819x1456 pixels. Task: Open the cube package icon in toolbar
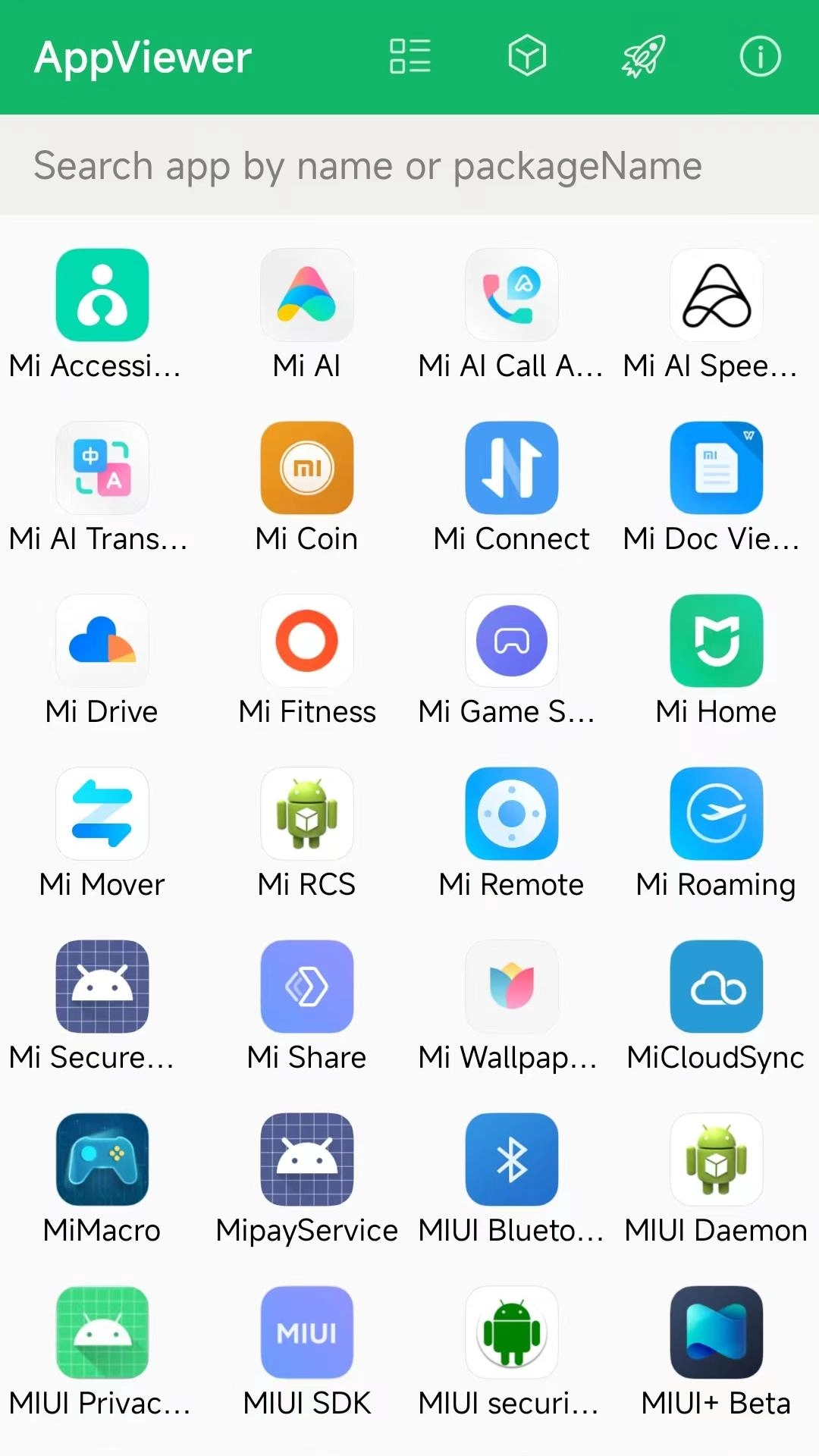tap(527, 56)
